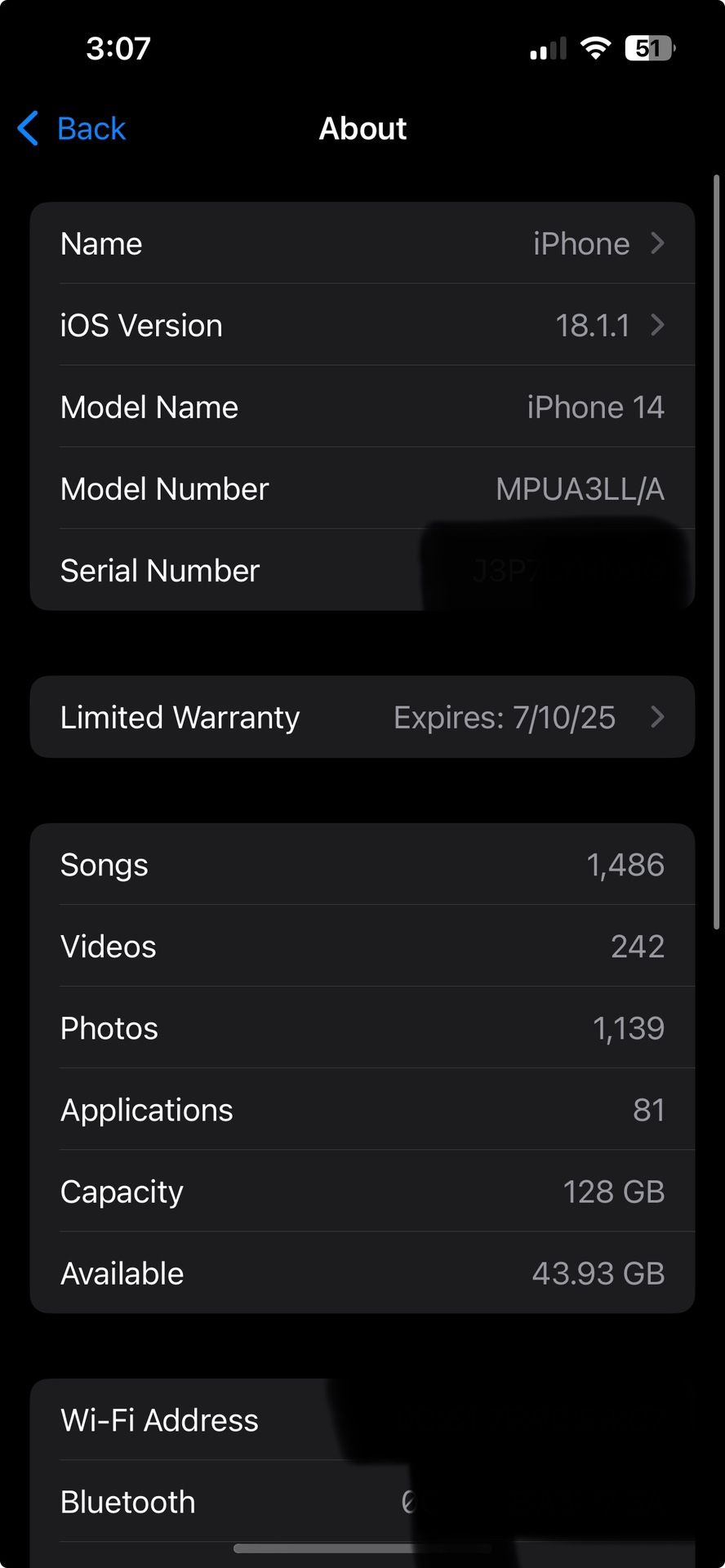
Task: Tap the clock showing 3:07
Action: [x=119, y=48]
